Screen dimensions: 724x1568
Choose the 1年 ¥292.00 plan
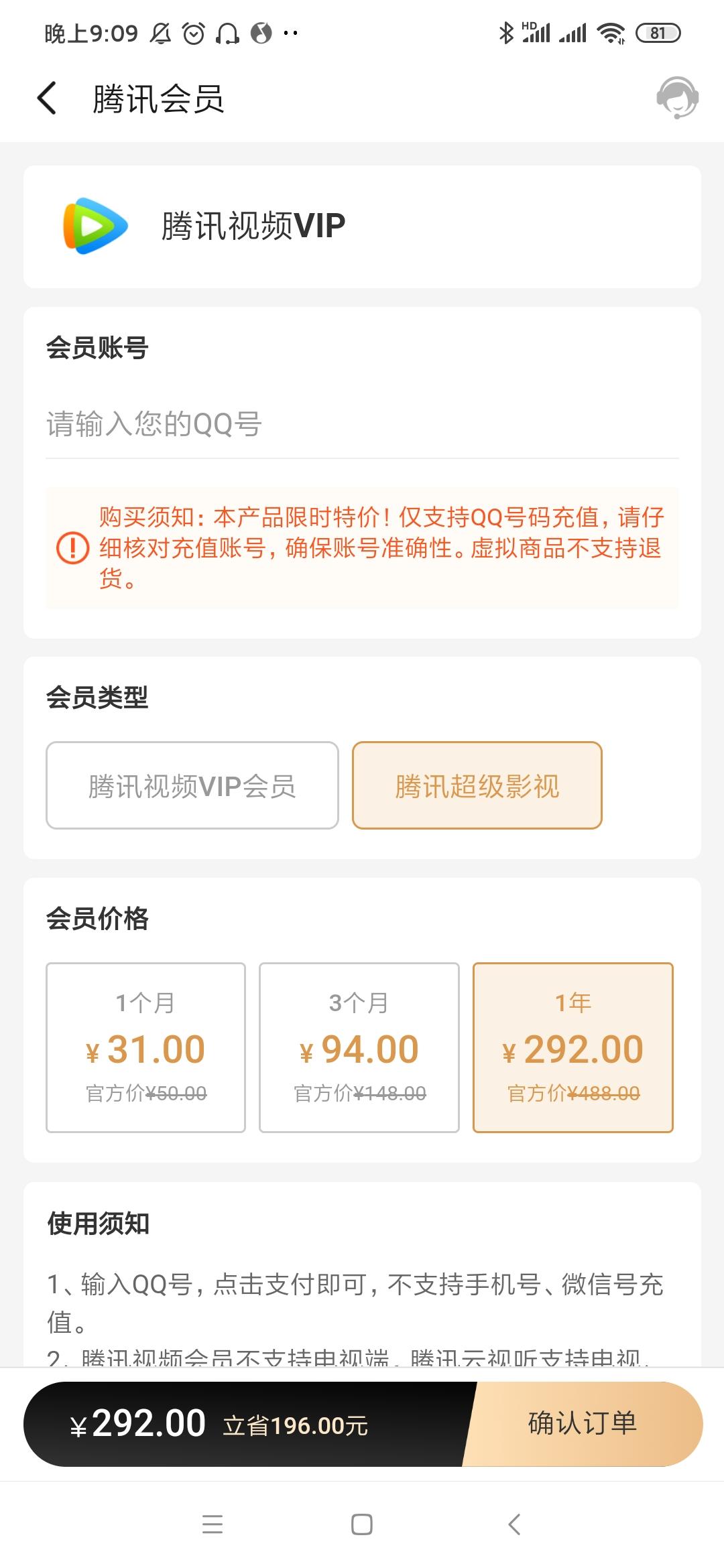pyautogui.click(x=572, y=1047)
